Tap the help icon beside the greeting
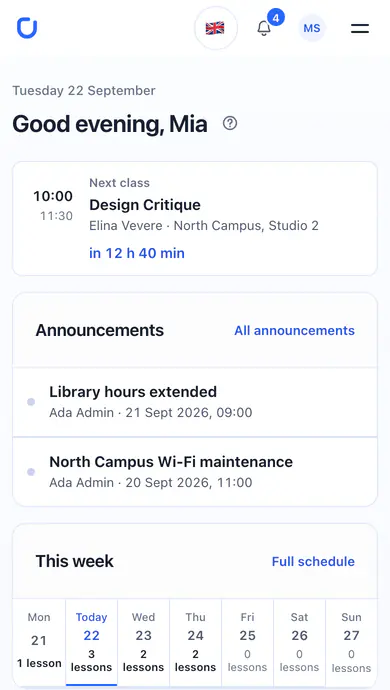Image resolution: width=390 pixels, height=690 pixels. point(230,124)
